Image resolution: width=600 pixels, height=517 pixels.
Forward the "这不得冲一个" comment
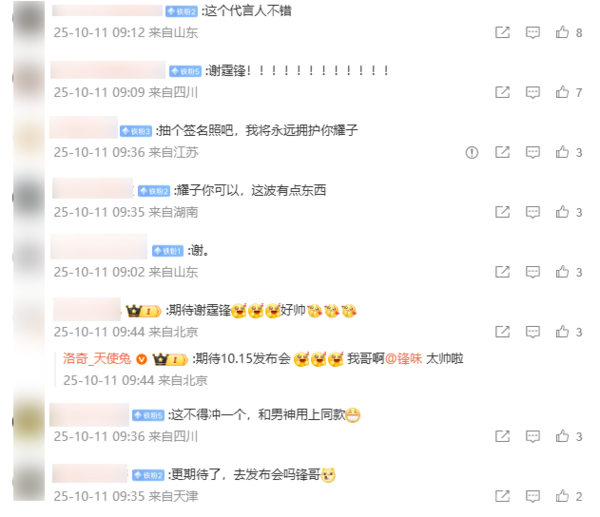[x=503, y=436]
